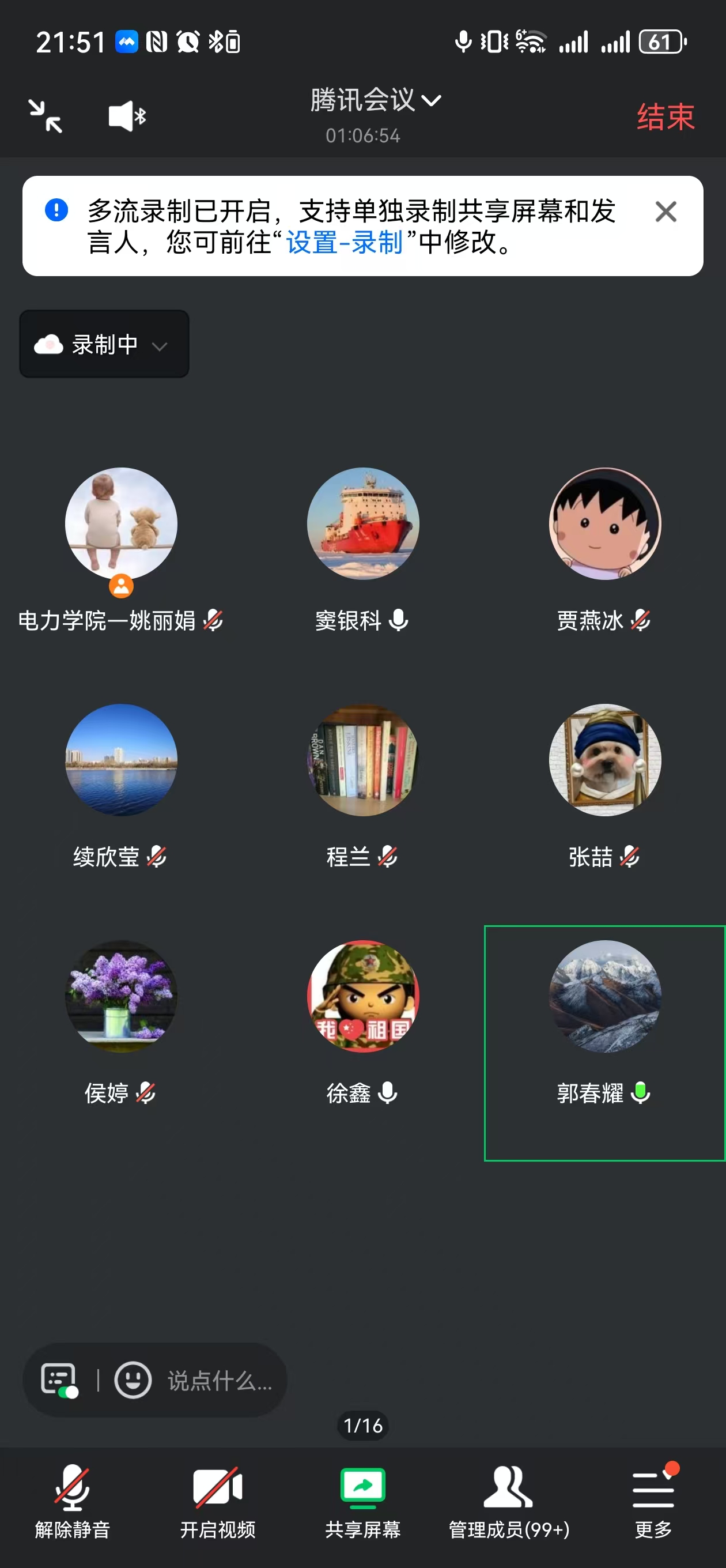The height and width of the screenshot is (1568, 726).
Task: Turn on camera with 开启视频
Action: click(217, 1499)
